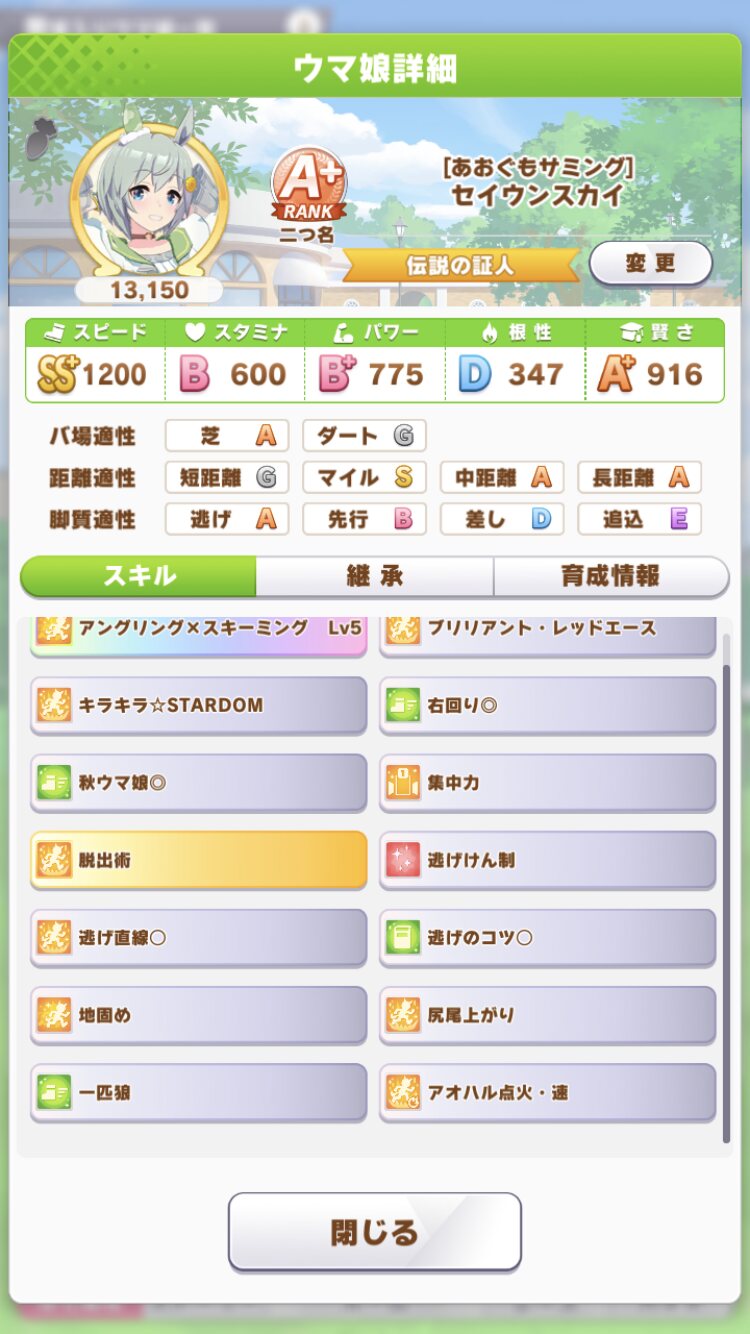This screenshot has height=1334, width=750.
Task: Open the 尻尾上がり skill
Action: point(548,1015)
